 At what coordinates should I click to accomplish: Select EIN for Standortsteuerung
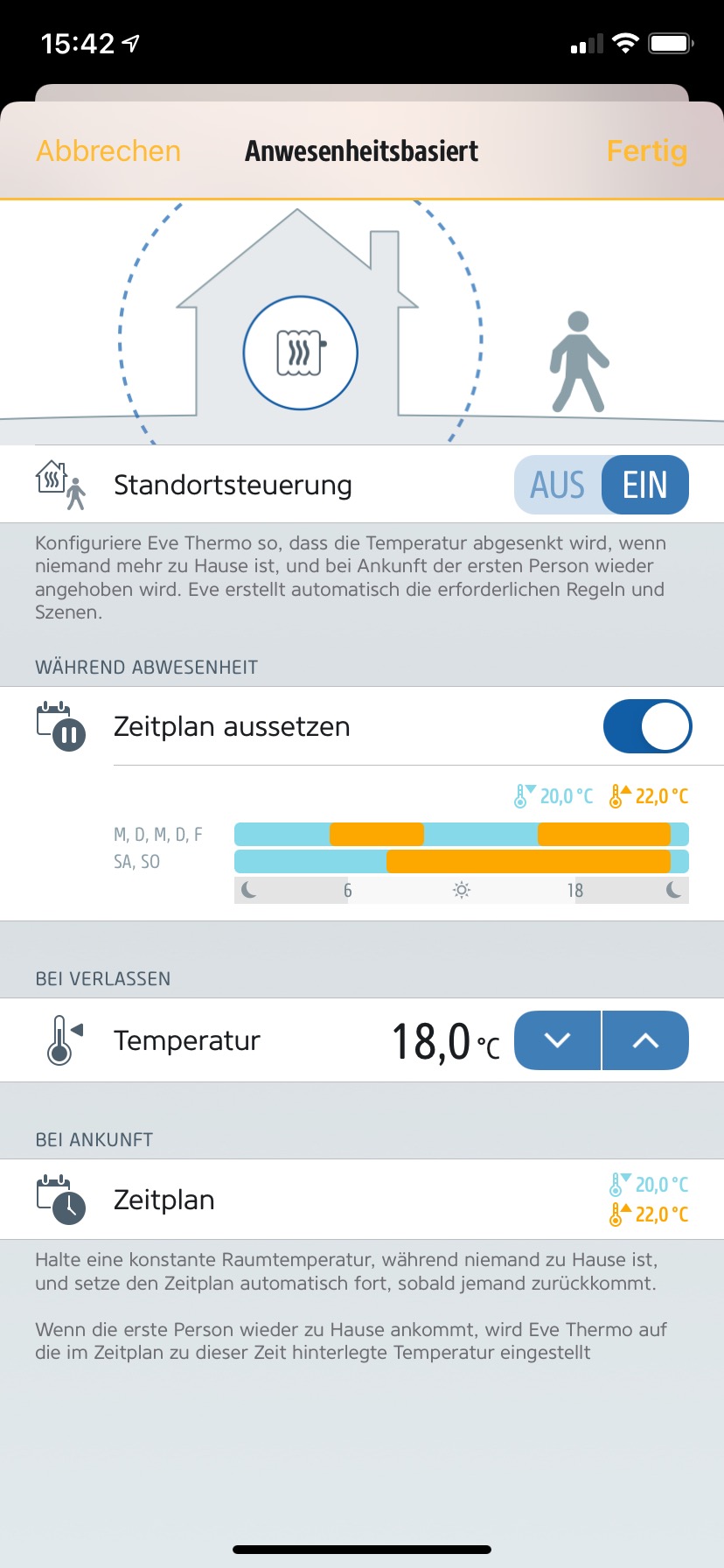(x=645, y=485)
